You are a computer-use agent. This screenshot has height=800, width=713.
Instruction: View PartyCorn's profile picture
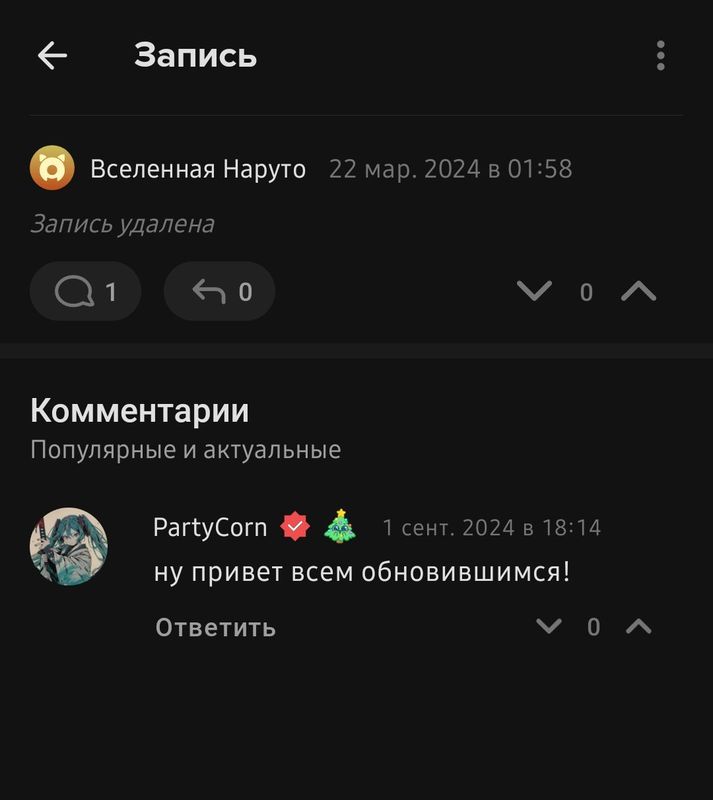coord(68,546)
